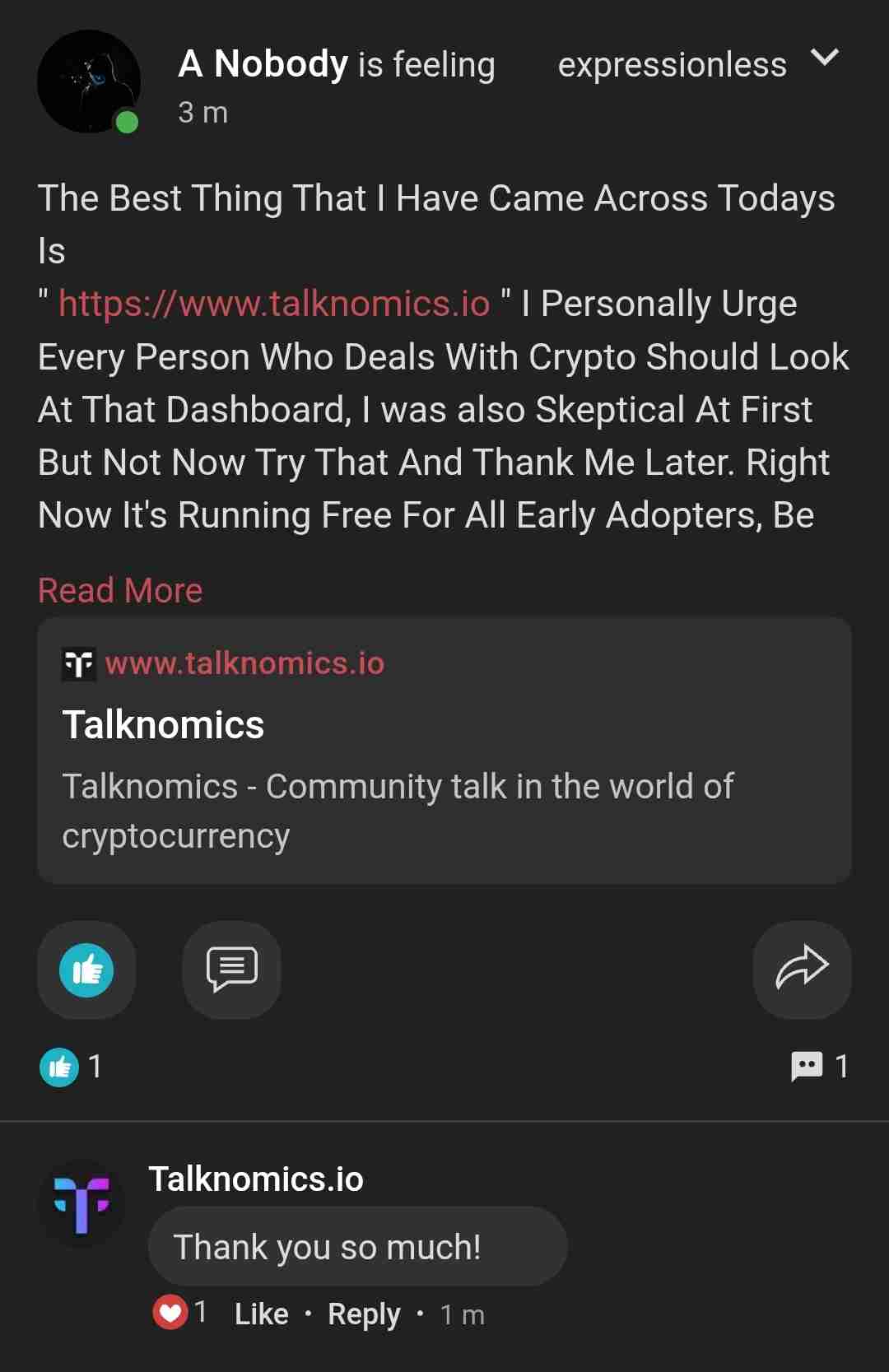Viewport: 889px width, 1372px height.
Task: Tap Read More to expand the post
Action: tap(120, 590)
